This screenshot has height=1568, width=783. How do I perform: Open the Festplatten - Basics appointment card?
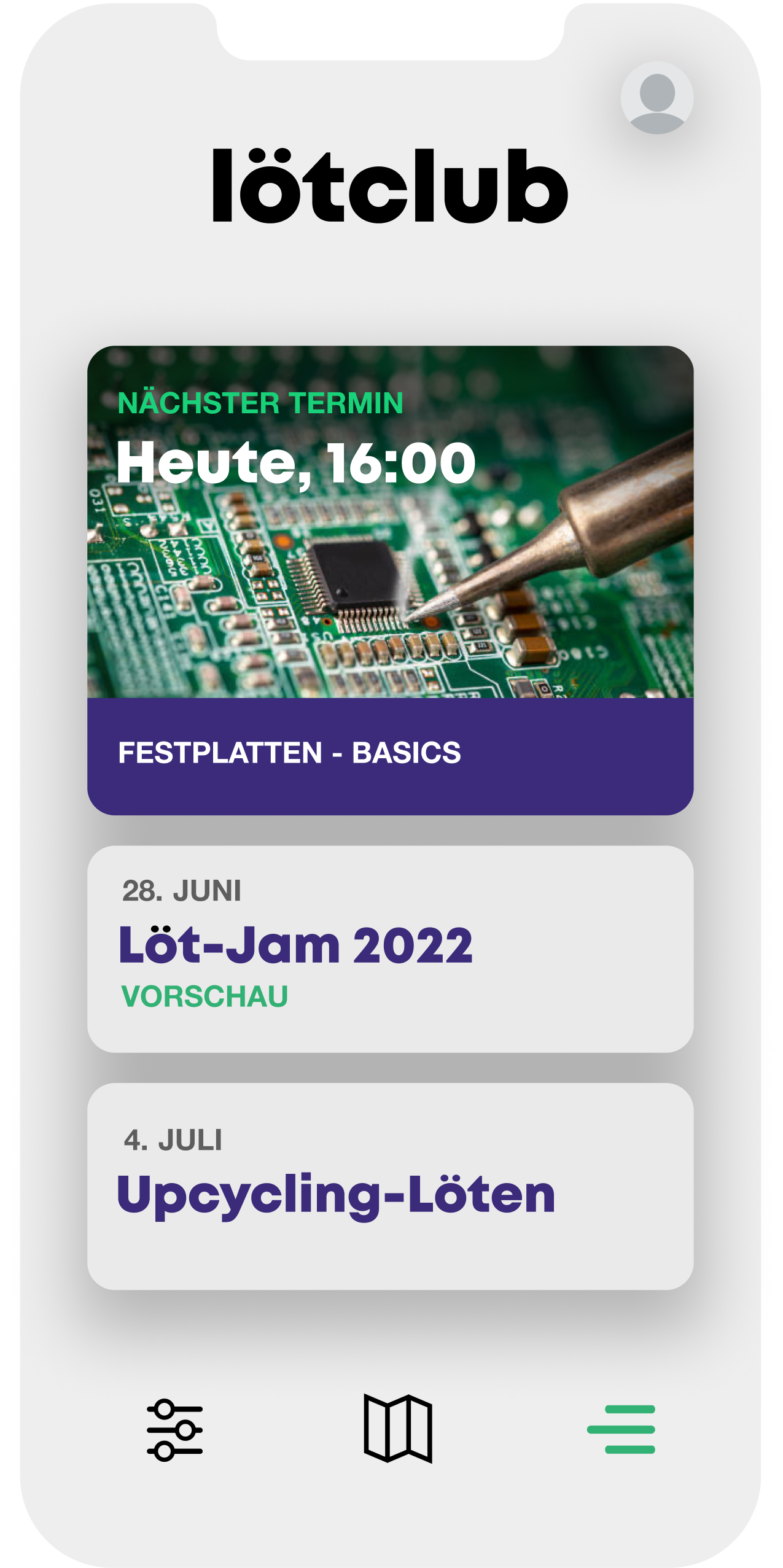pyautogui.click(x=390, y=580)
